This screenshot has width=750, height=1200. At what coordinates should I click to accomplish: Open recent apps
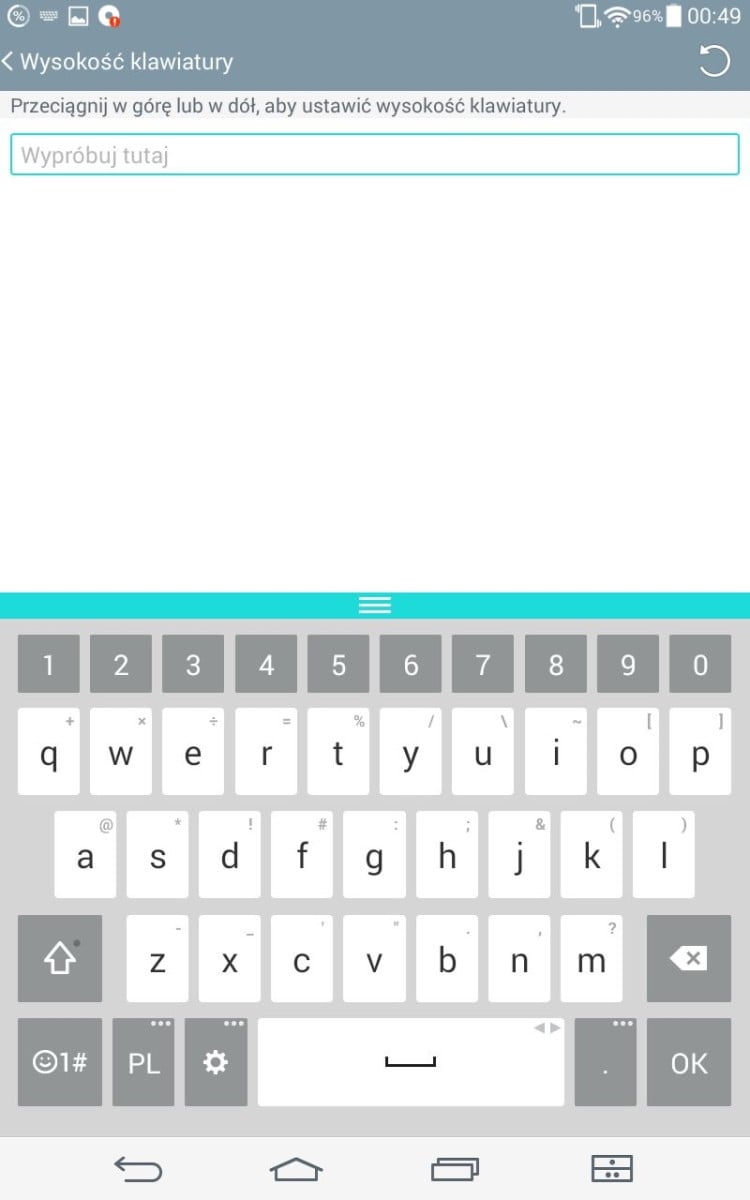coord(455,1167)
